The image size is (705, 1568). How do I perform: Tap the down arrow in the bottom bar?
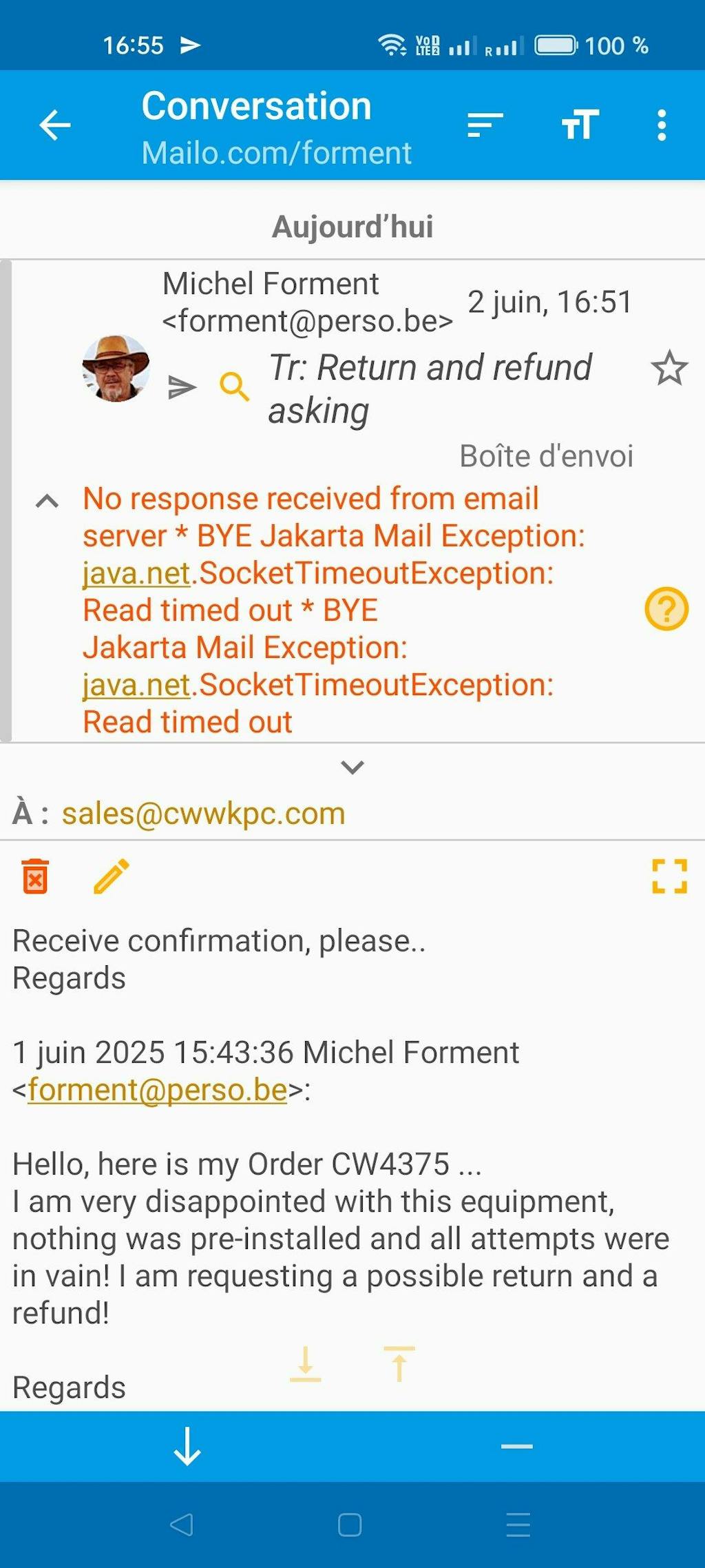click(187, 1446)
